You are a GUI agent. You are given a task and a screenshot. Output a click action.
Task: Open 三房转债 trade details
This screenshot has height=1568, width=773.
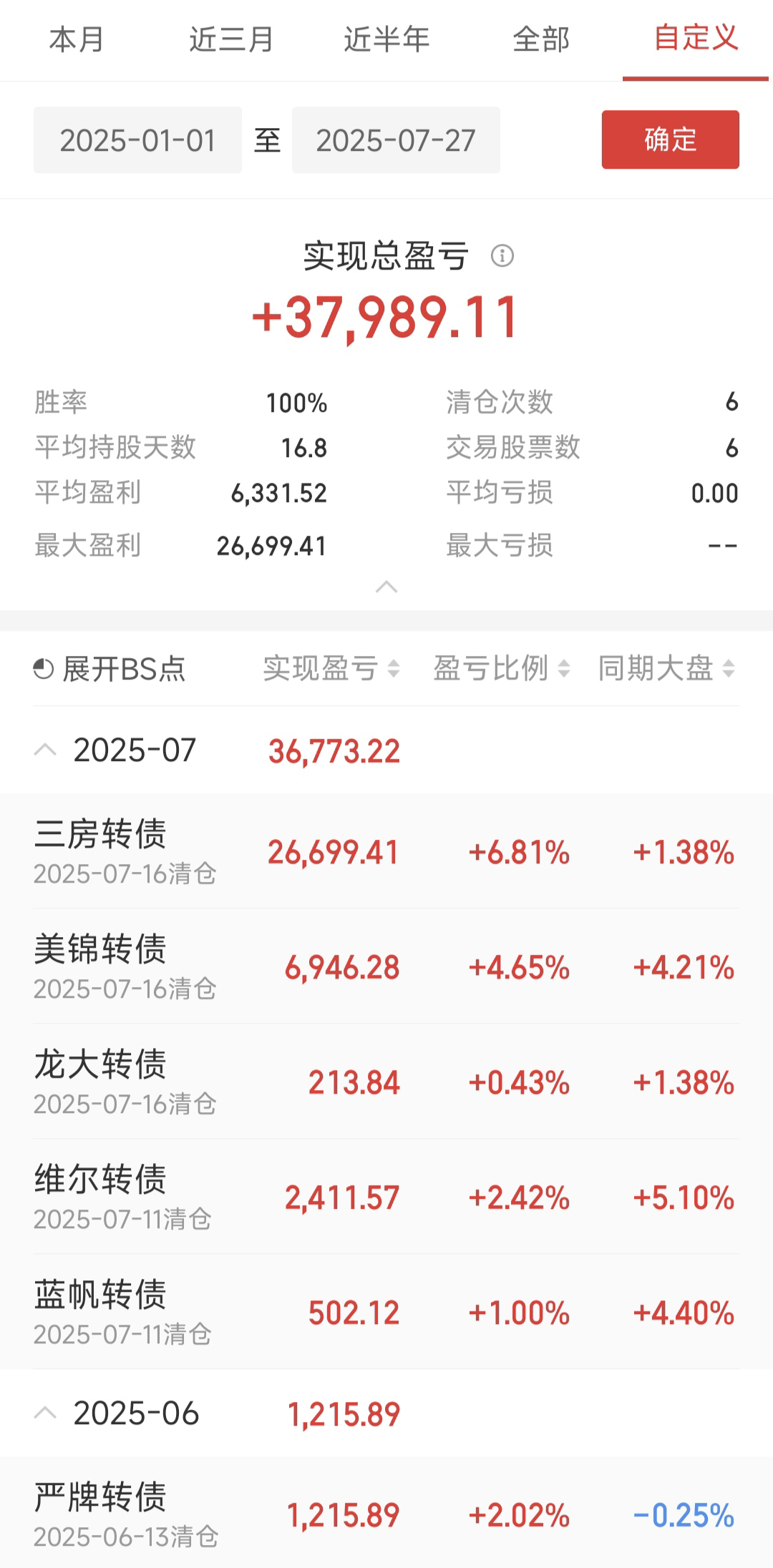386,851
